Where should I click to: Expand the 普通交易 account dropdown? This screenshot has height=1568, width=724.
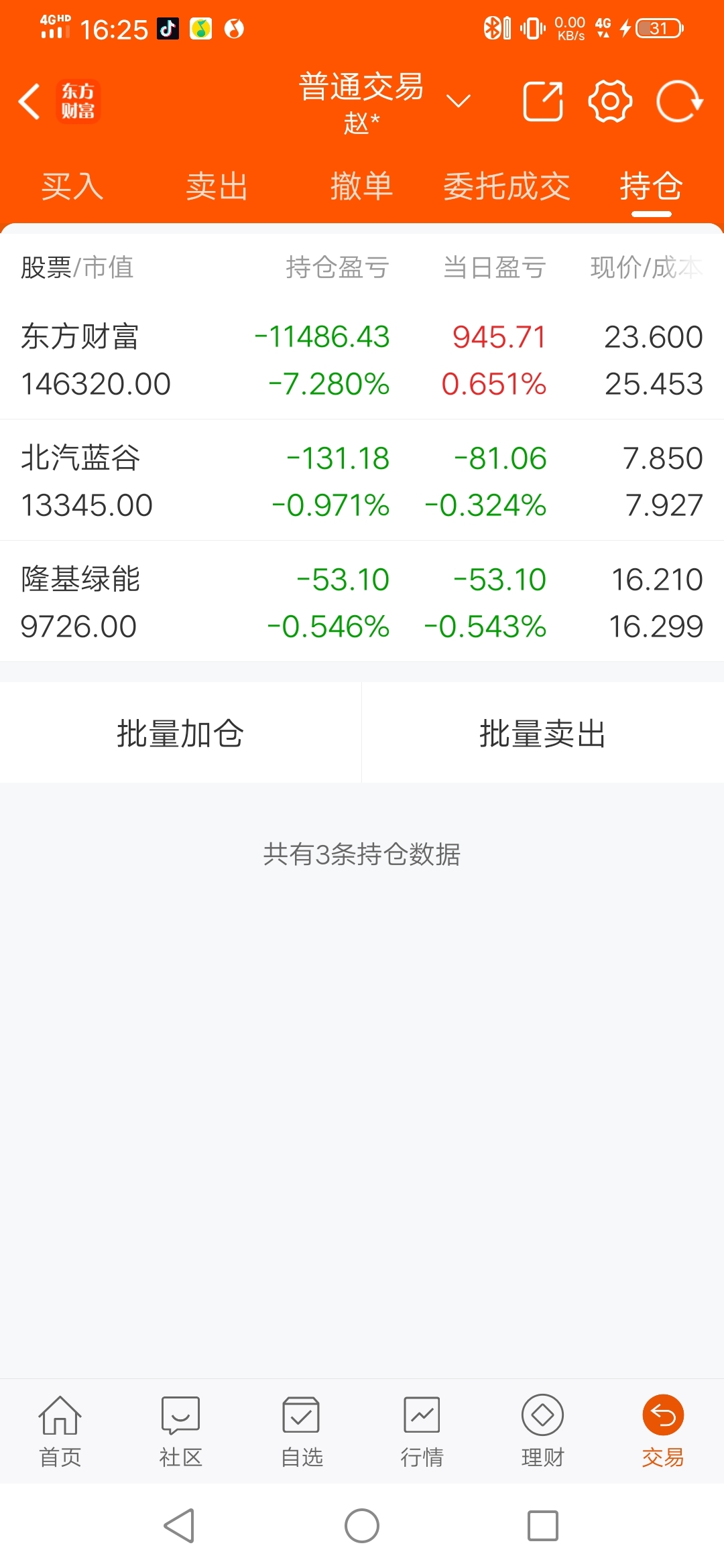point(459,102)
